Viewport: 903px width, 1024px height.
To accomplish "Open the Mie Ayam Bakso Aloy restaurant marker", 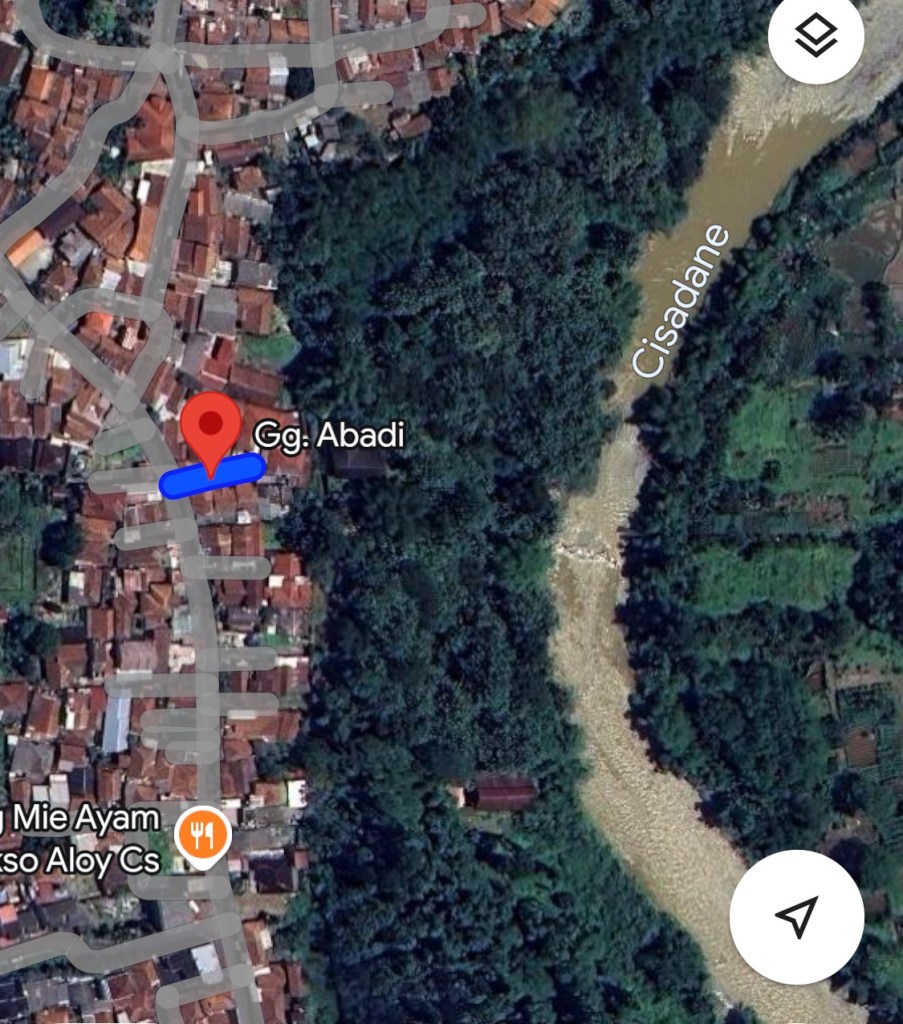I will click(203, 835).
